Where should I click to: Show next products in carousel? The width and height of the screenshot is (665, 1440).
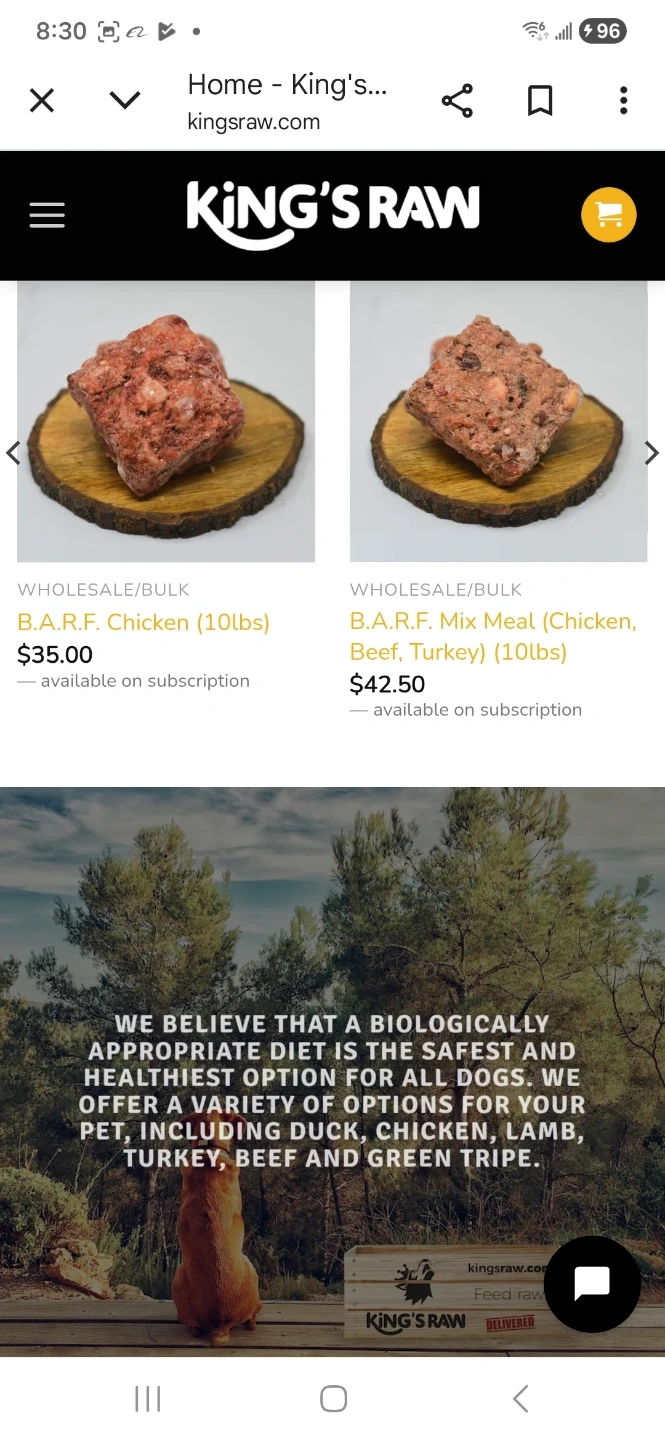(x=651, y=453)
